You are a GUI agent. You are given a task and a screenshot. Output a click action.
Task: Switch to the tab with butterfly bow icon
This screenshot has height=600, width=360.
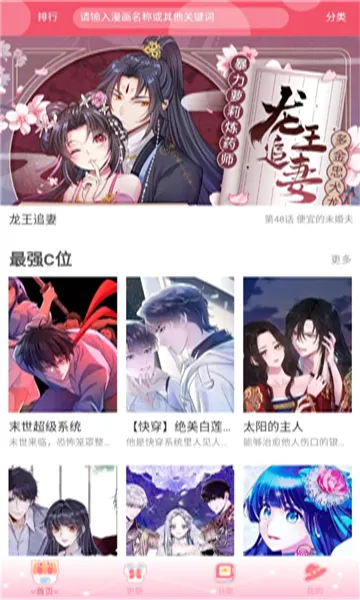pyautogui.click(x=135, y=577)
